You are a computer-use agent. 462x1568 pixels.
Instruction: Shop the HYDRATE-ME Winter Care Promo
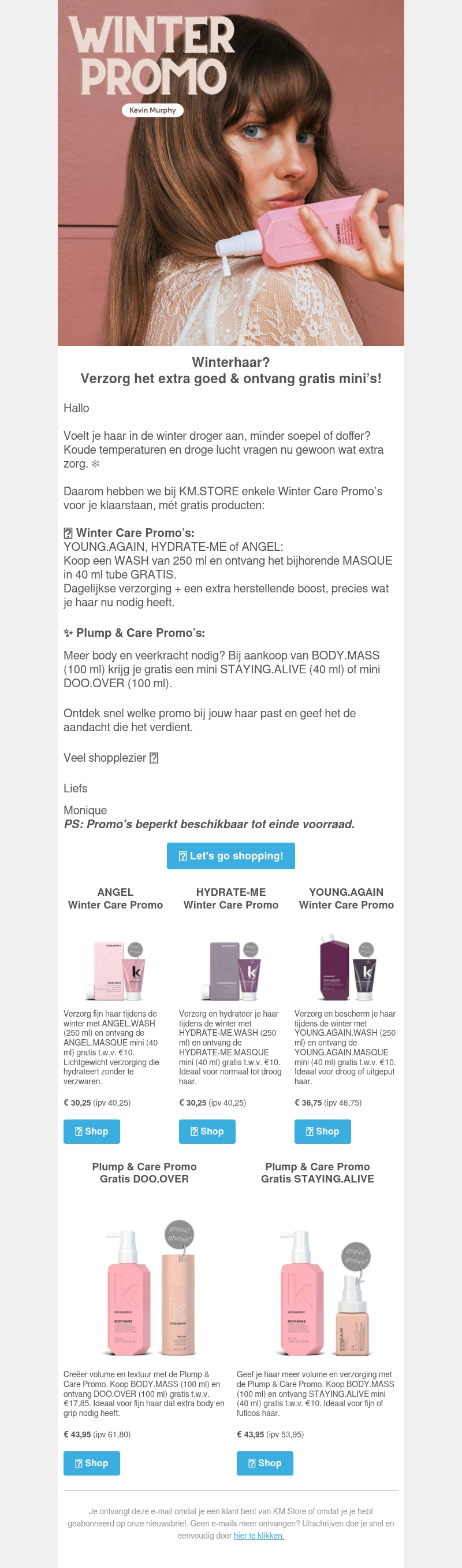207,1131
